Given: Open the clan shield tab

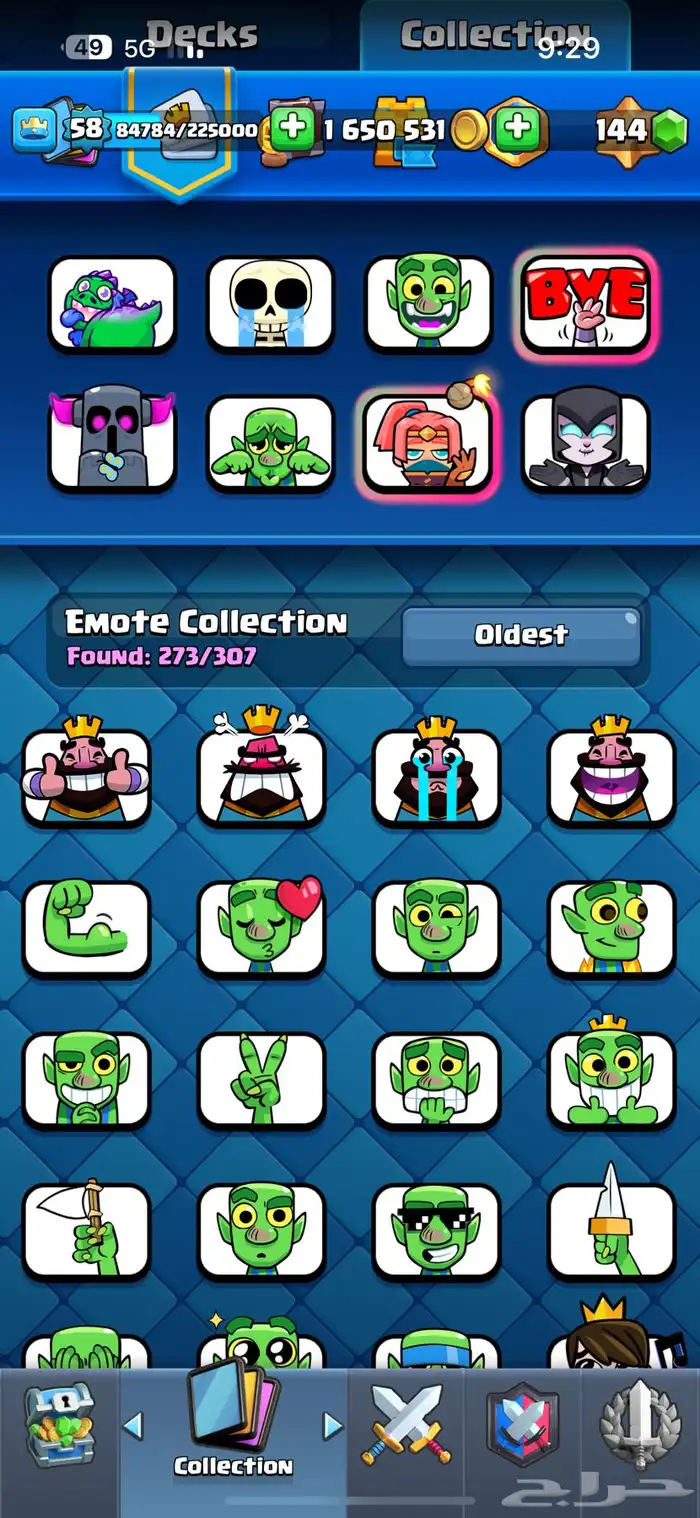Looking at the screenshot, I should (521, 1427).
